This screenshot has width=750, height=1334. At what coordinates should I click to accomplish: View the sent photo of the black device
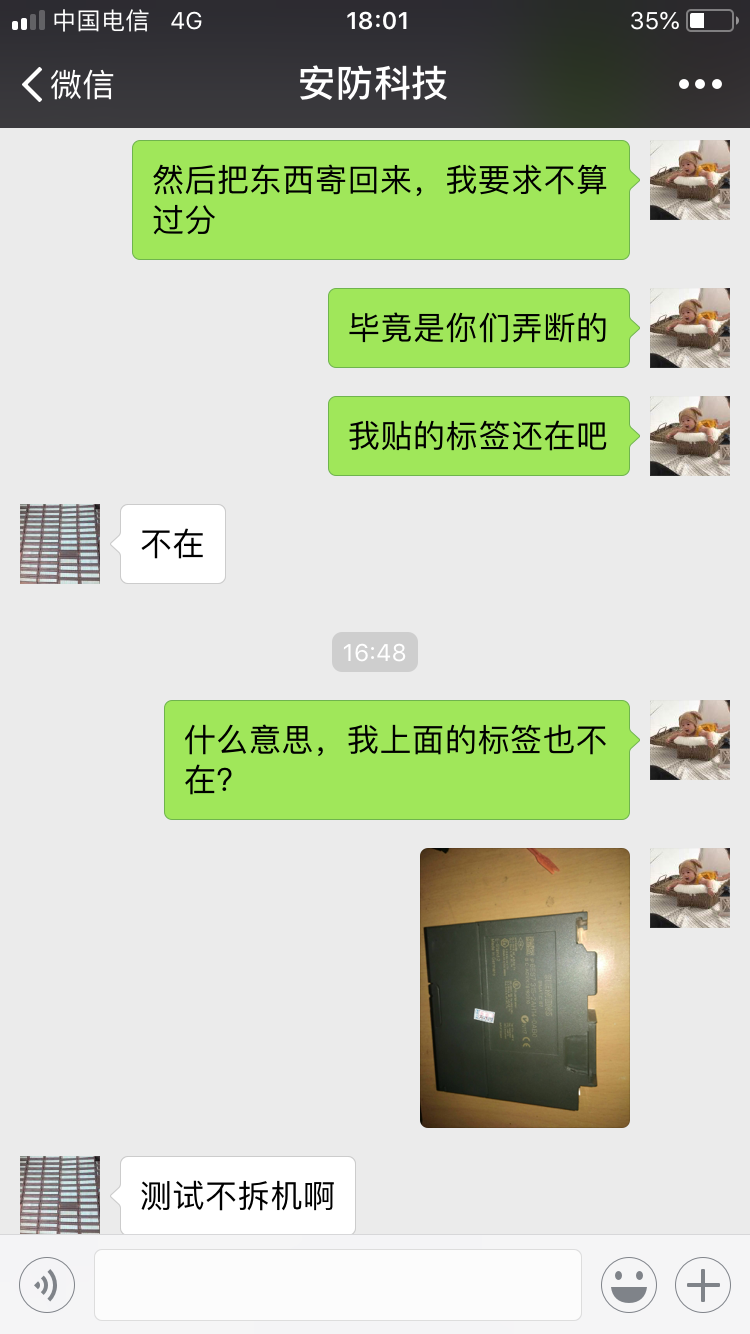[x=524, y=988]
